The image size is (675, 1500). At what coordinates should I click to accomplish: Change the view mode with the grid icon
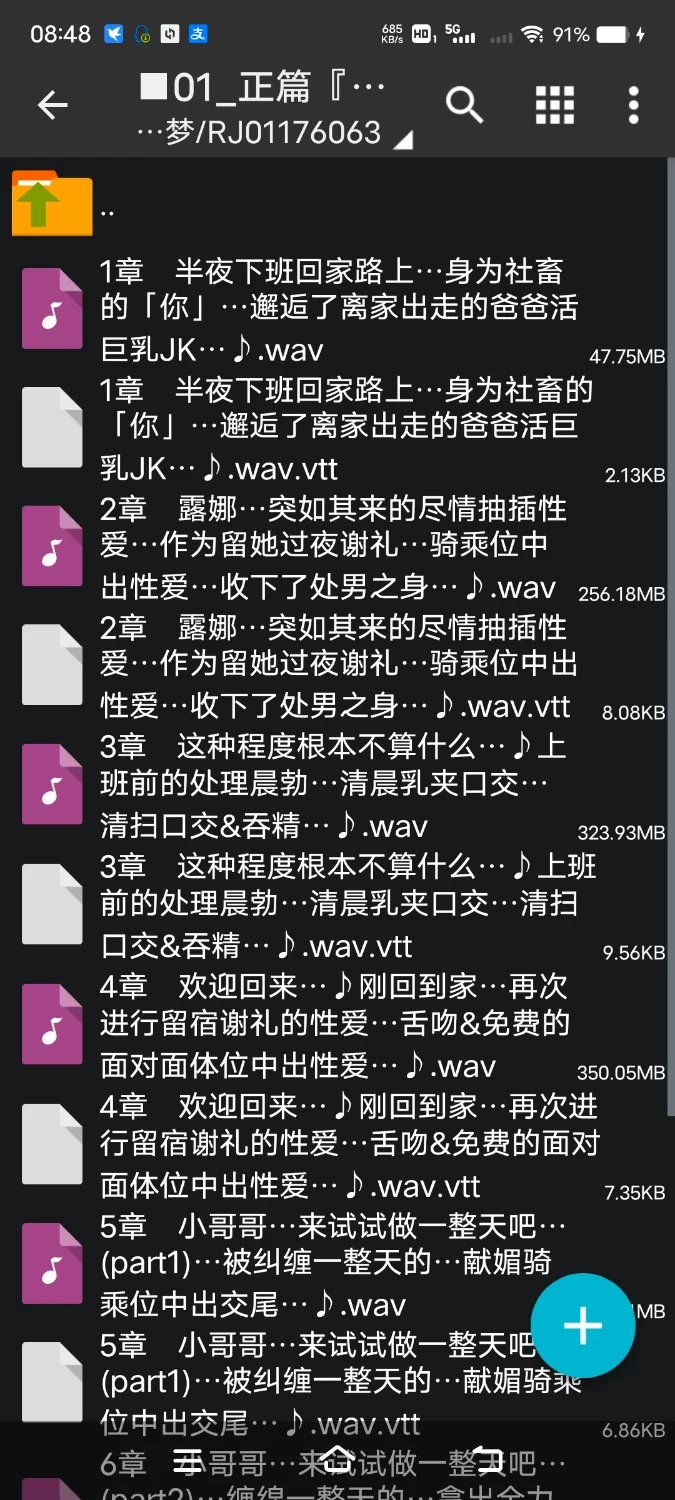(x=555, y=105)
